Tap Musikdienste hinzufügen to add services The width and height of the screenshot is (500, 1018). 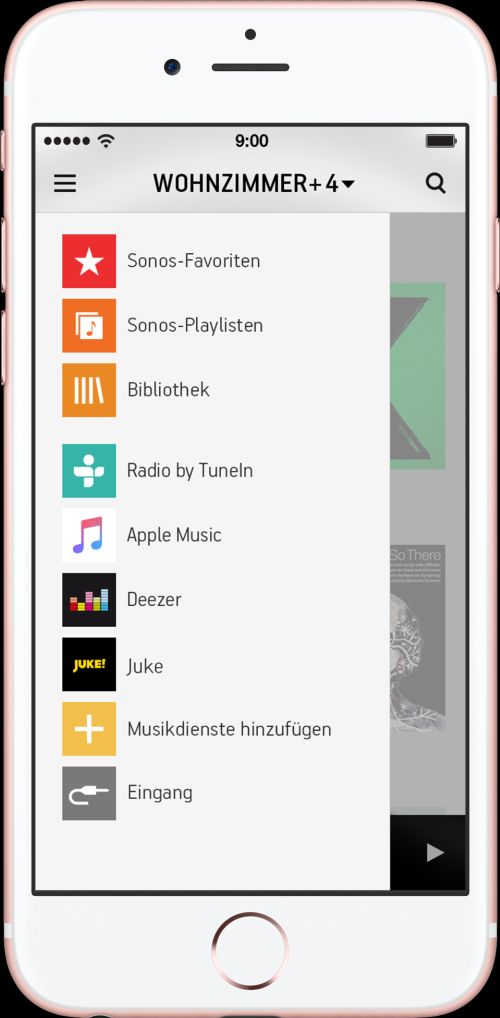coord(212,728)
